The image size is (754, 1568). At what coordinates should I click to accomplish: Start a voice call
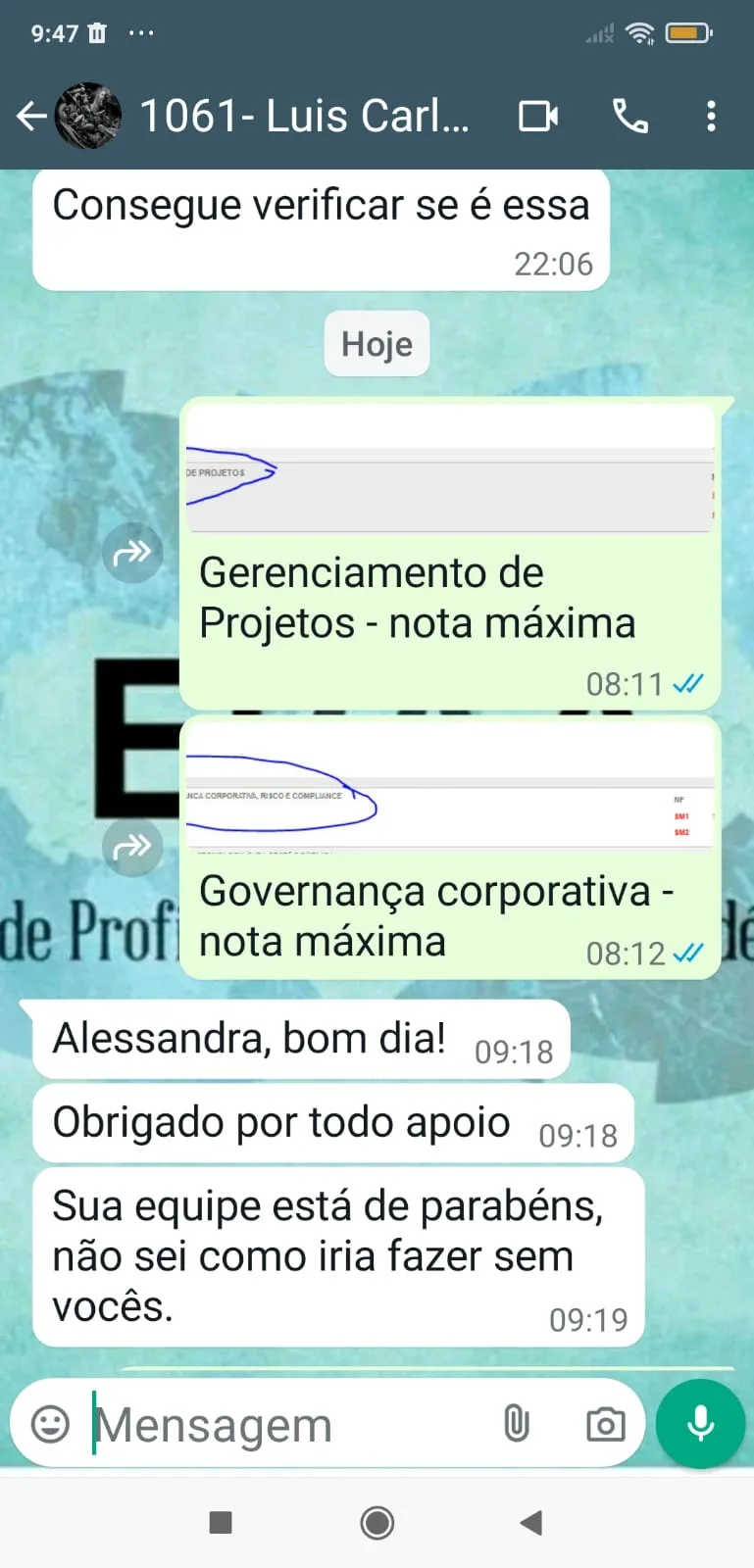point(630,117)
